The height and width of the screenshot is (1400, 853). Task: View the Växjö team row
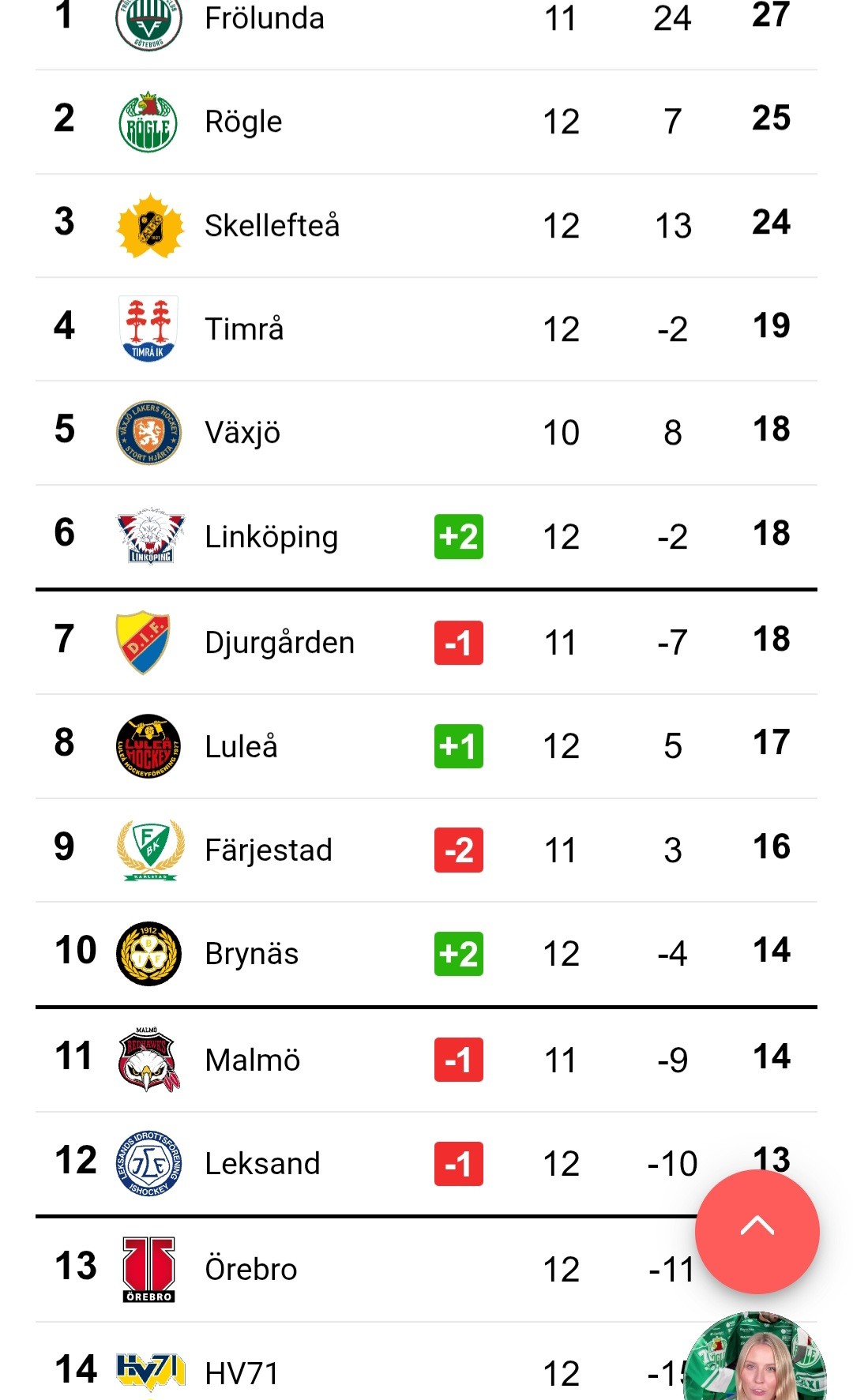(242, 433)
